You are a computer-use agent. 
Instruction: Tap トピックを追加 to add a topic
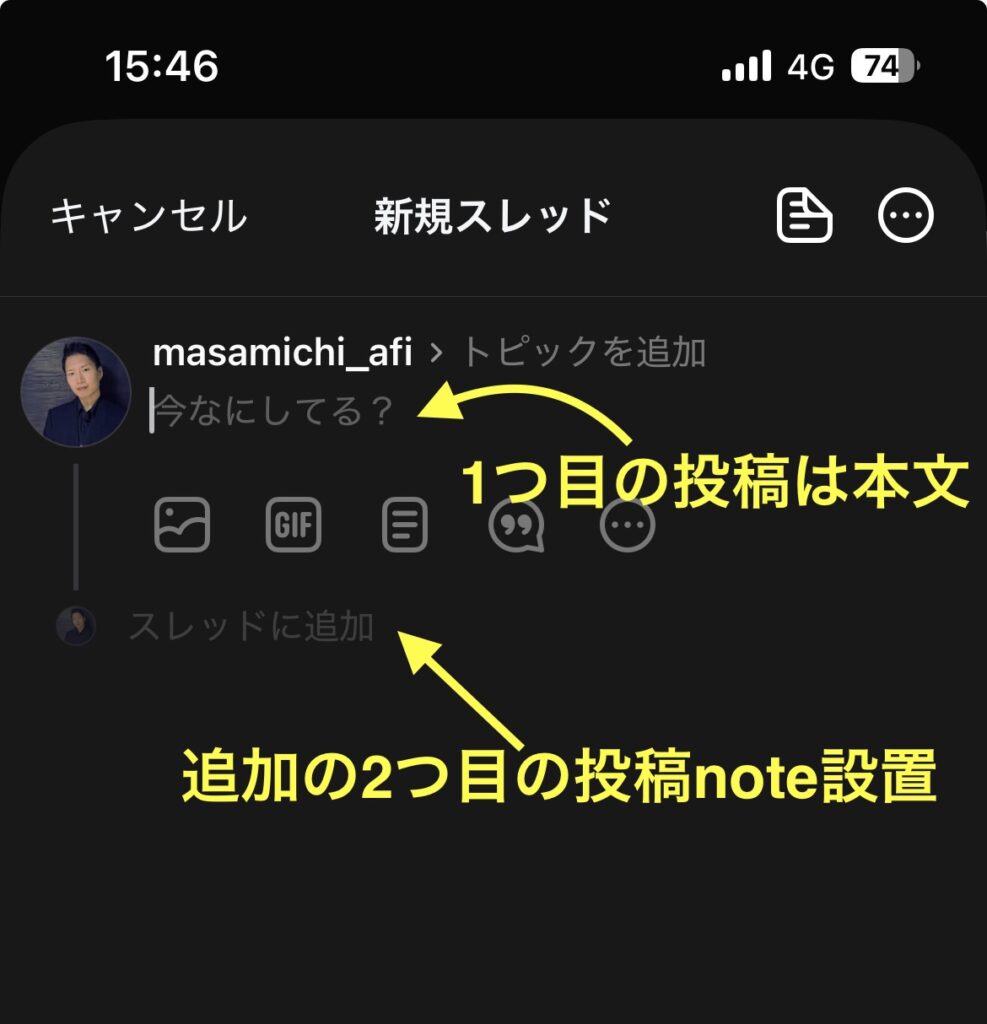[x=583, y=352]
